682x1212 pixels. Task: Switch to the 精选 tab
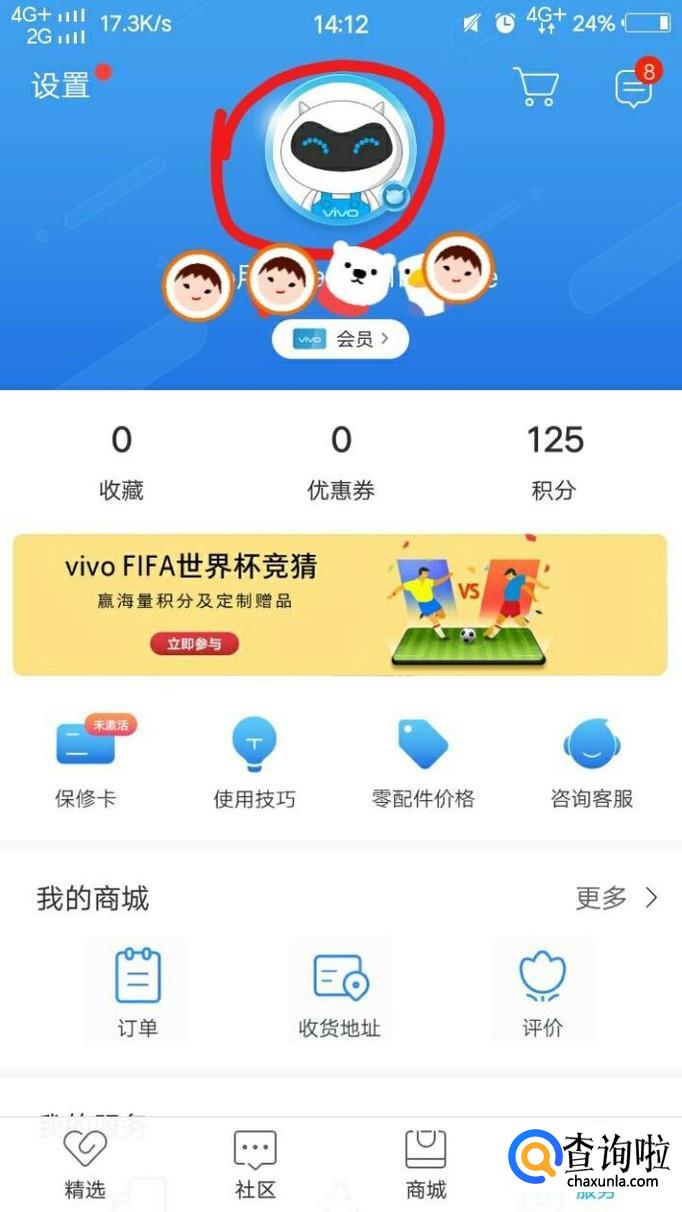85,1165
